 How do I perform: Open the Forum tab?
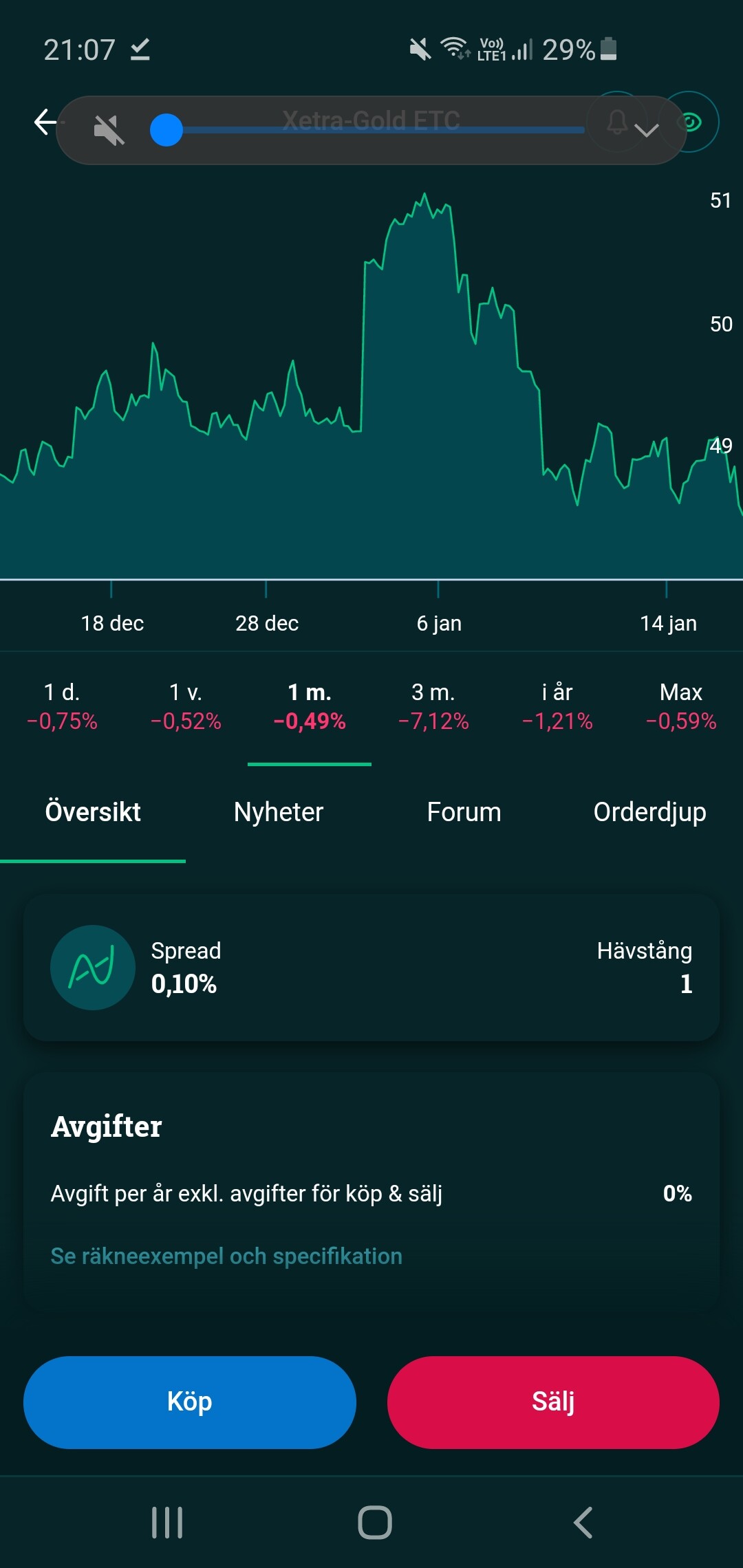tap(464, 812)
